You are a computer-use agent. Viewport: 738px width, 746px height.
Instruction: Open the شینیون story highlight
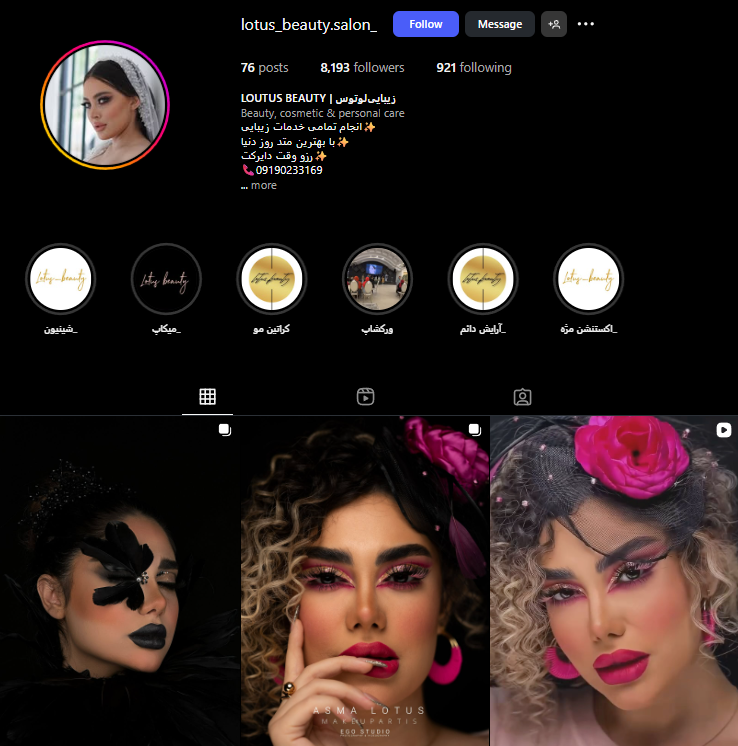(60, 279)
